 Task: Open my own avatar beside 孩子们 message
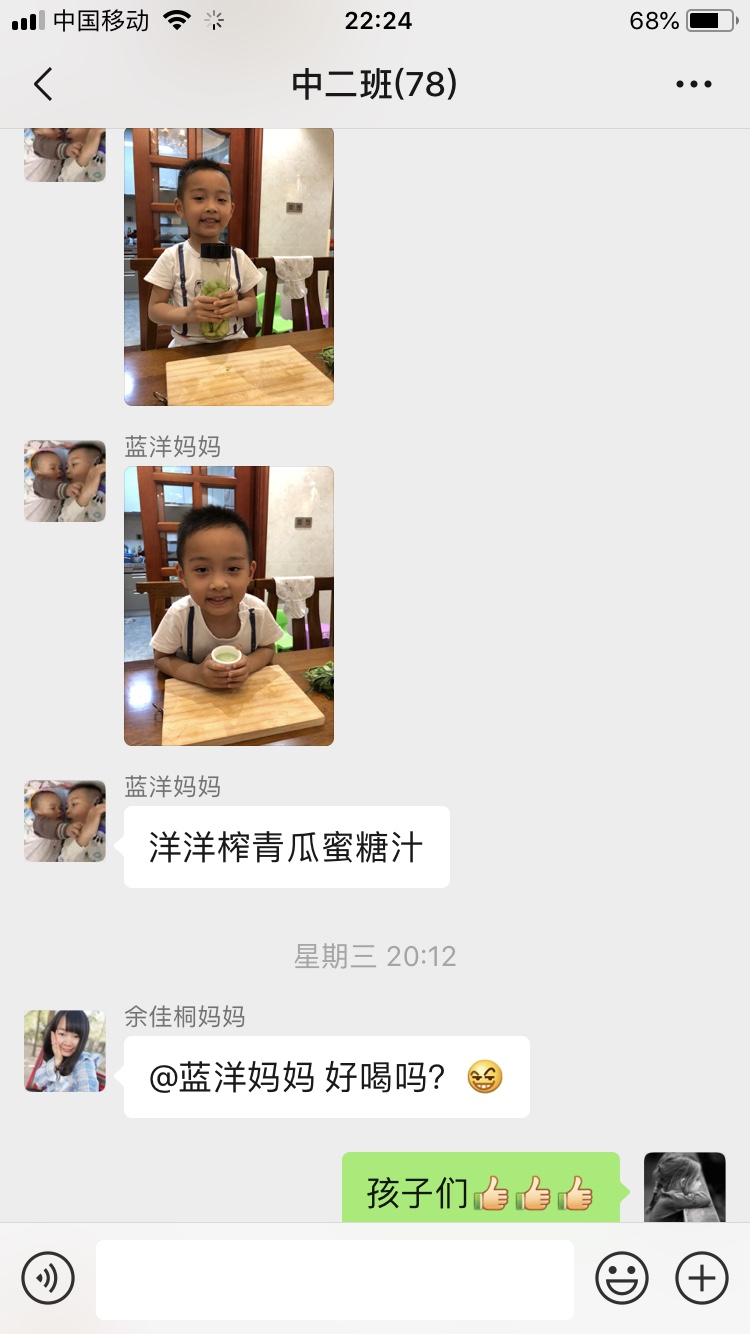684,1188
